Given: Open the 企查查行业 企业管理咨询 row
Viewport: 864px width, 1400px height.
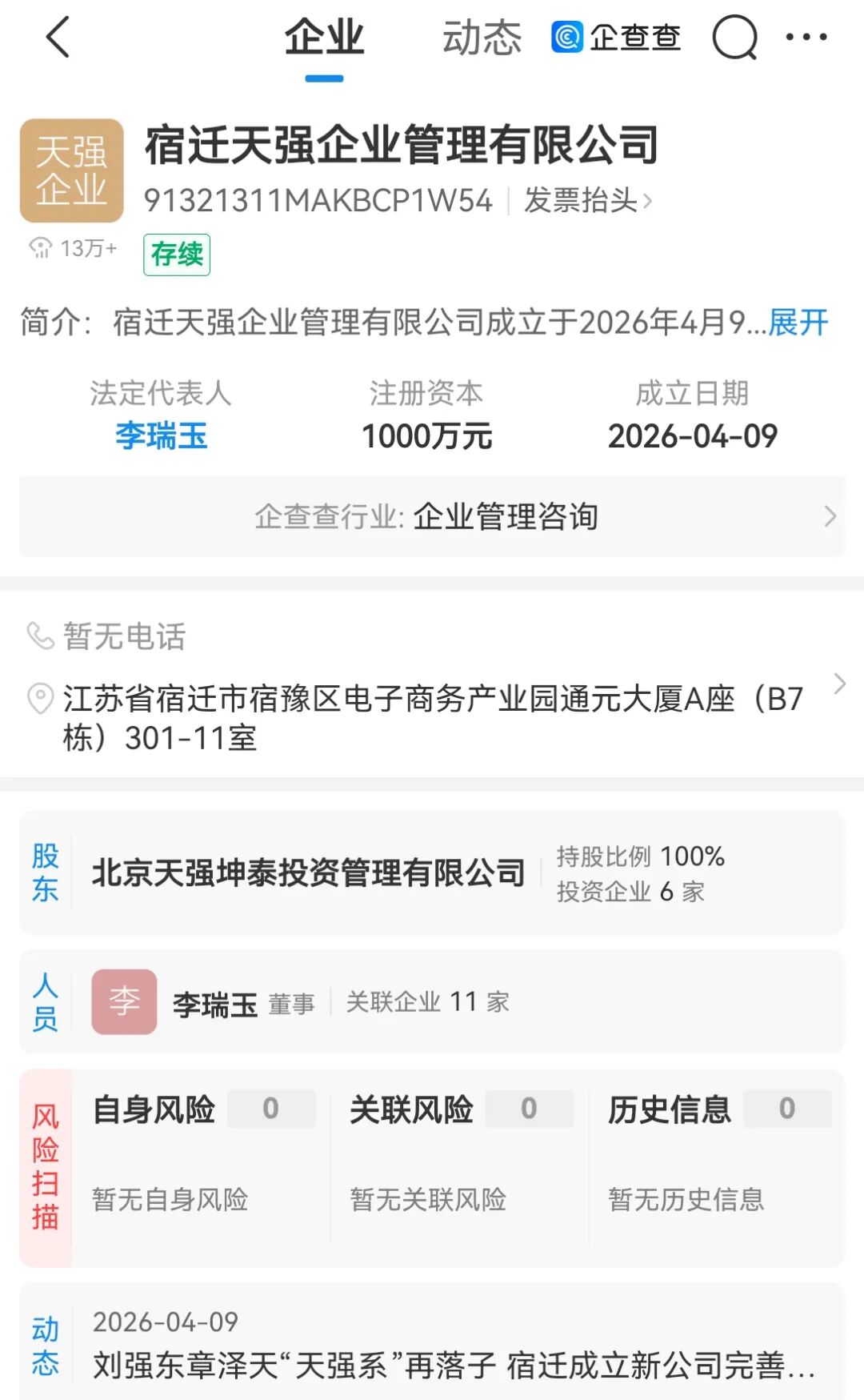Looking at the screenshot, I should point(432,516).
